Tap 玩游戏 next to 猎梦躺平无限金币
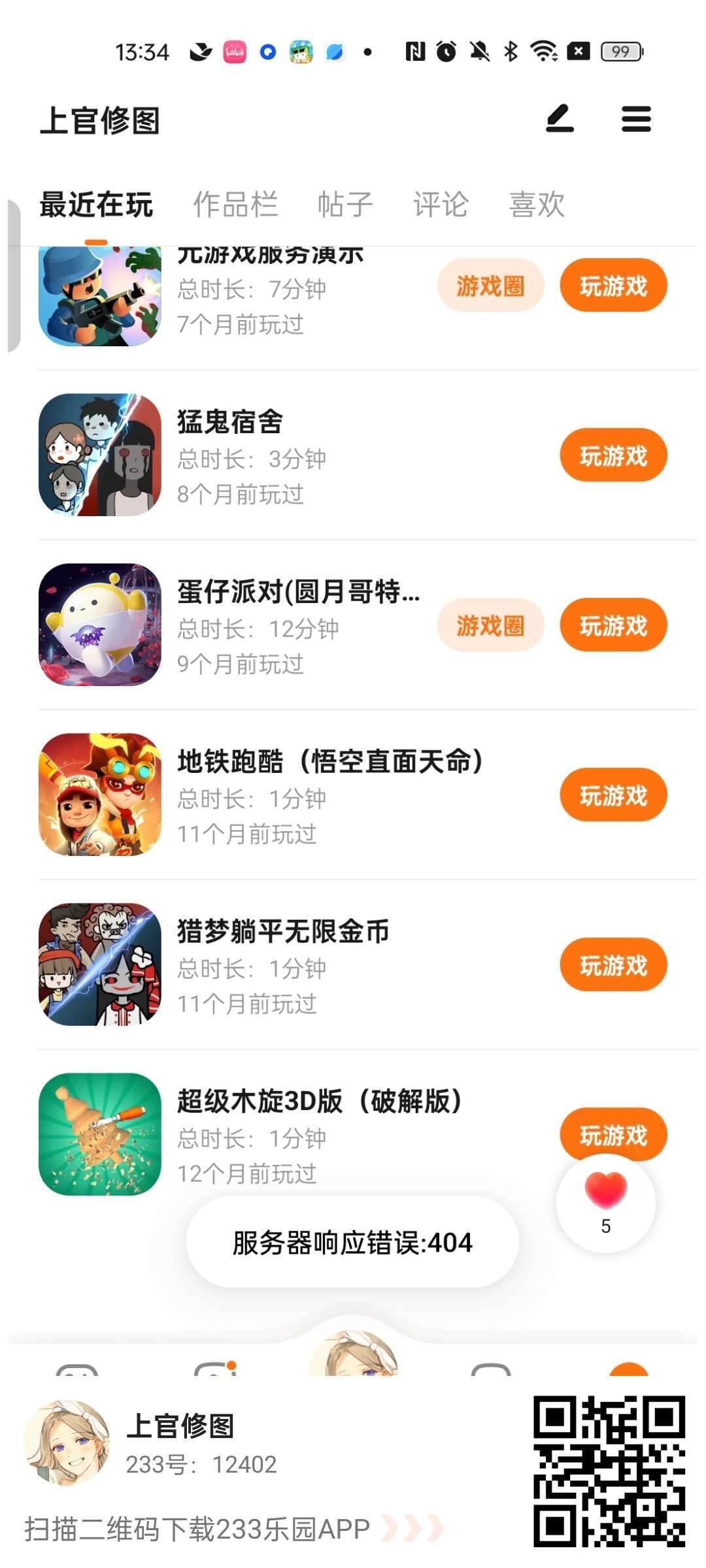Image resolution: width=706 pixels, height=1568 pixels. pyautogui.click(x=613, y=965)
